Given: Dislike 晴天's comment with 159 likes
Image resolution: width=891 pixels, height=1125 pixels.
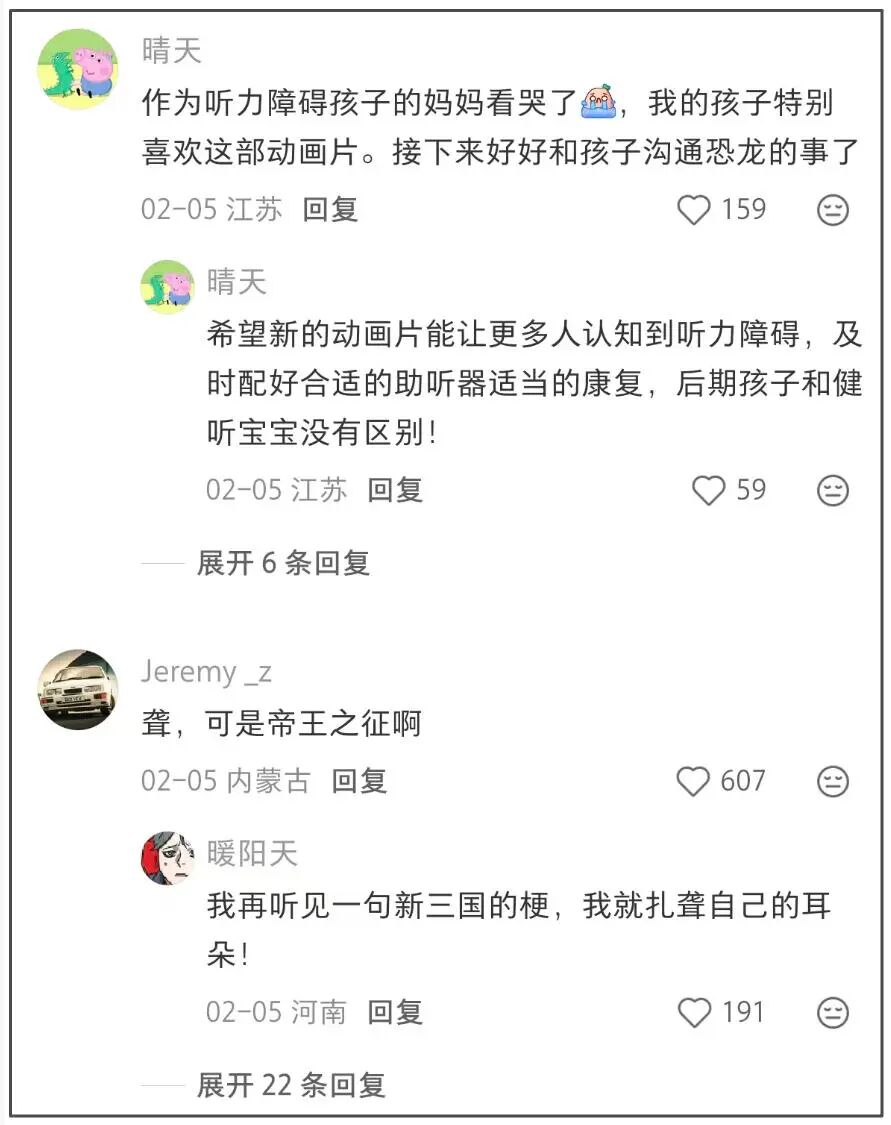Looking at the screenshot, I should [x=833, y=210].
